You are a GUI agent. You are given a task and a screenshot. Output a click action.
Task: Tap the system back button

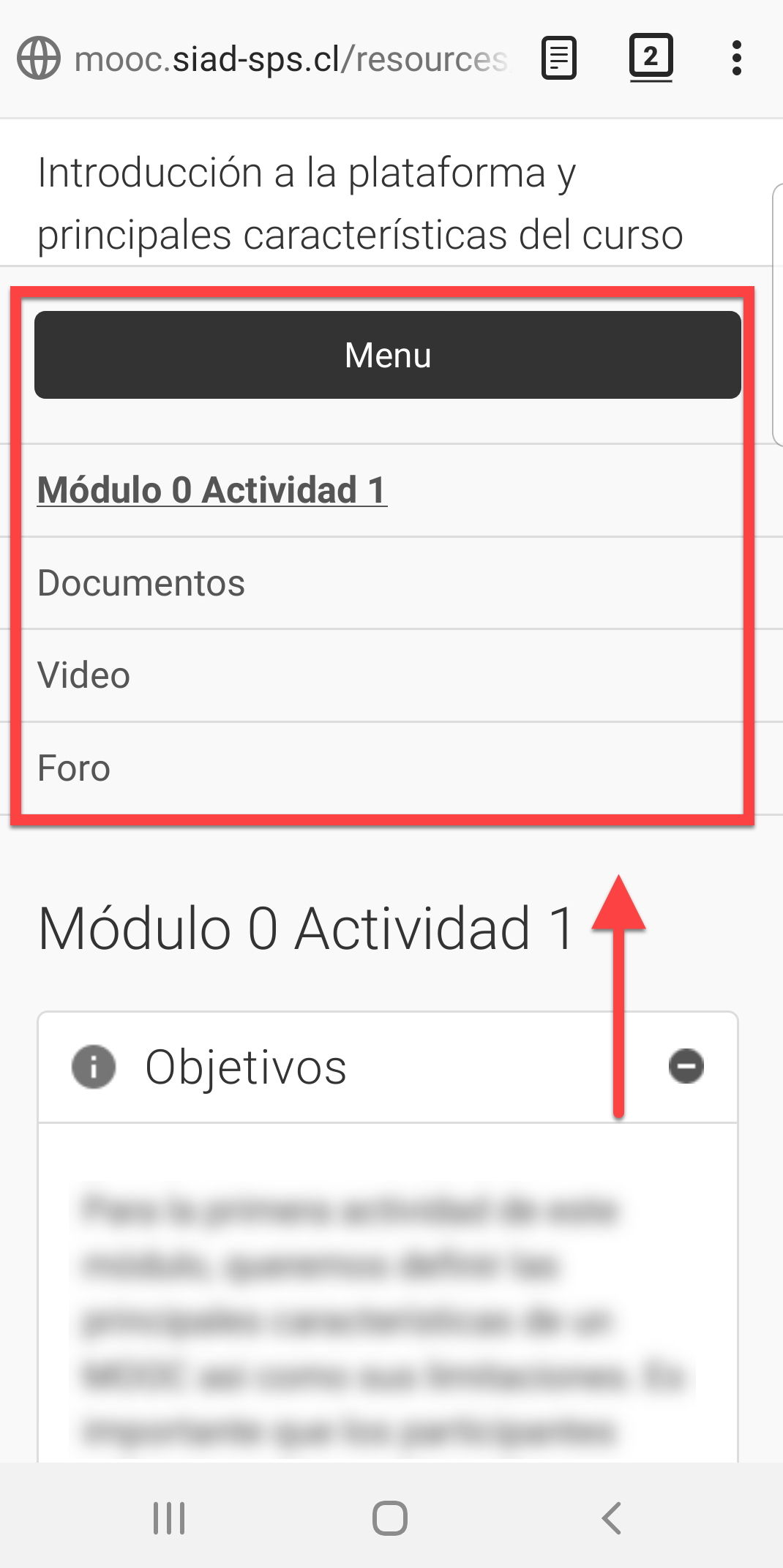(612, 1518)
